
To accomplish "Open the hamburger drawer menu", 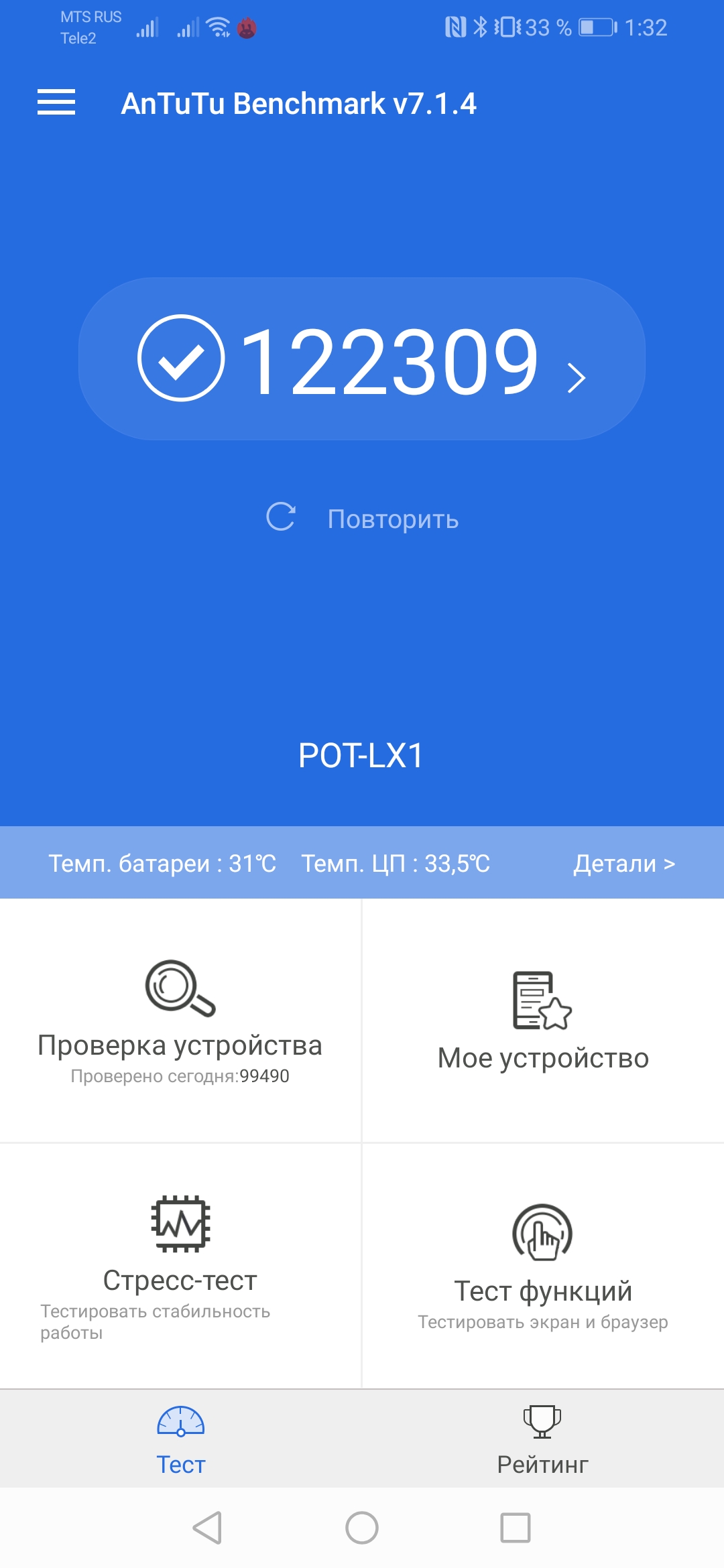I will [x=56, y=103].
